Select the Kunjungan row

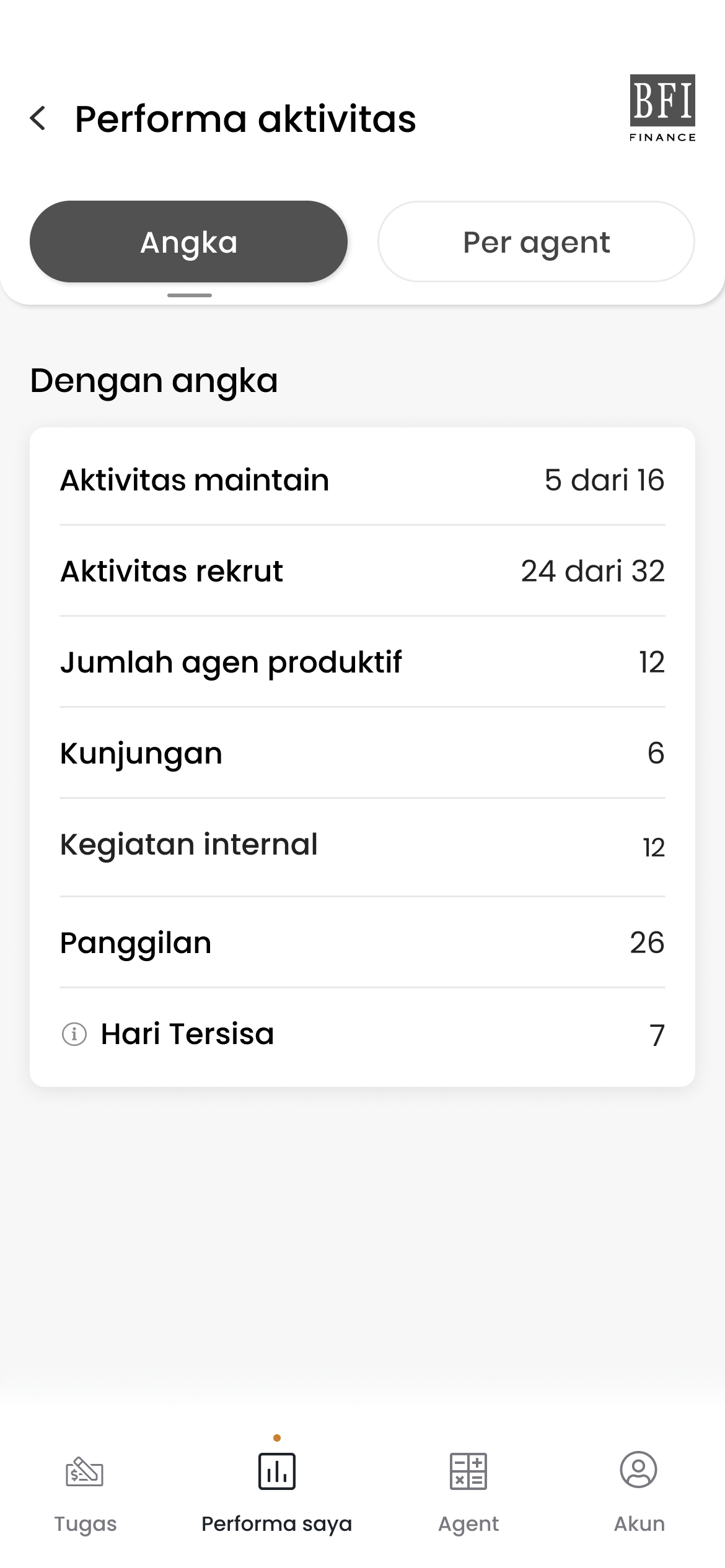coord(361,752)
